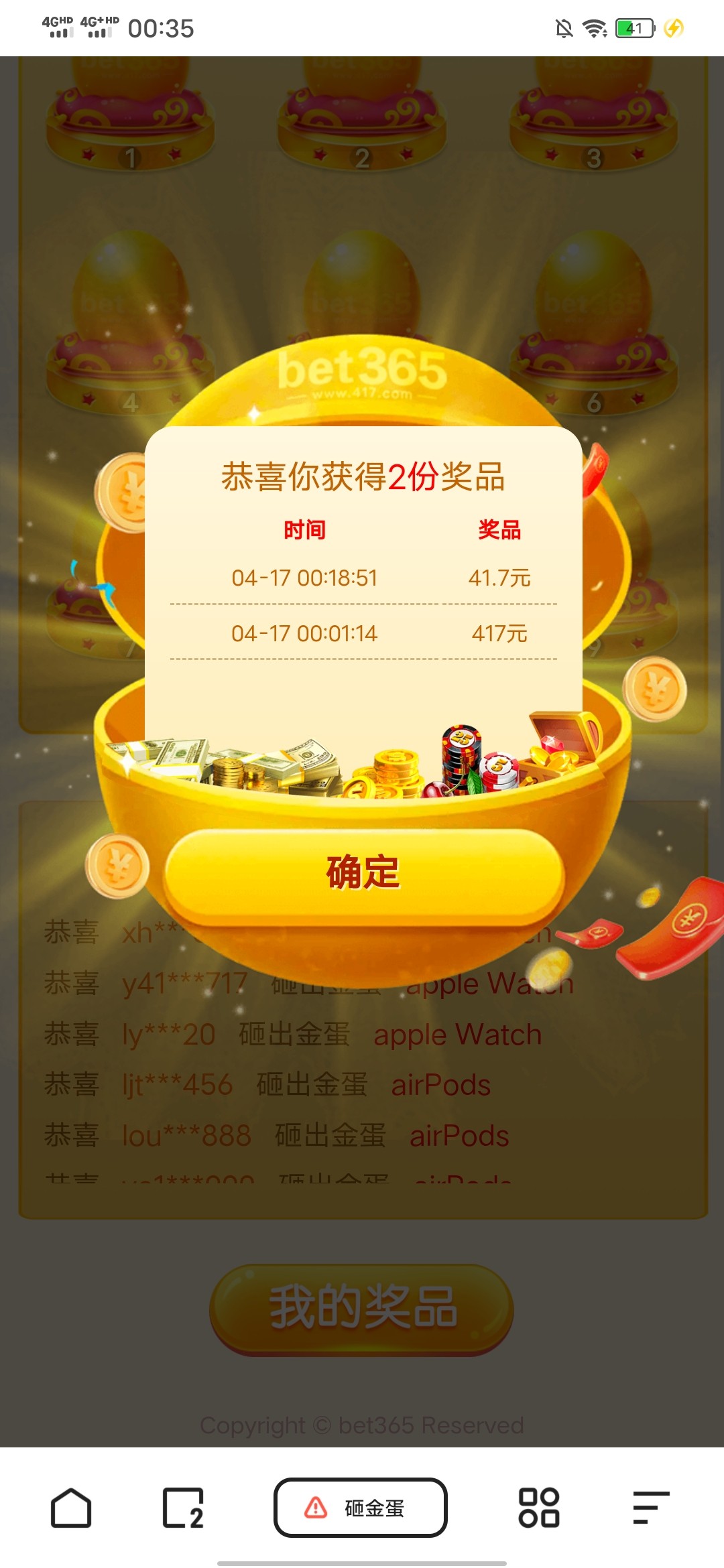This screenshot has height=1568, width=724.
Task: Open the browser apps grid
Action: click(538, 1508)
